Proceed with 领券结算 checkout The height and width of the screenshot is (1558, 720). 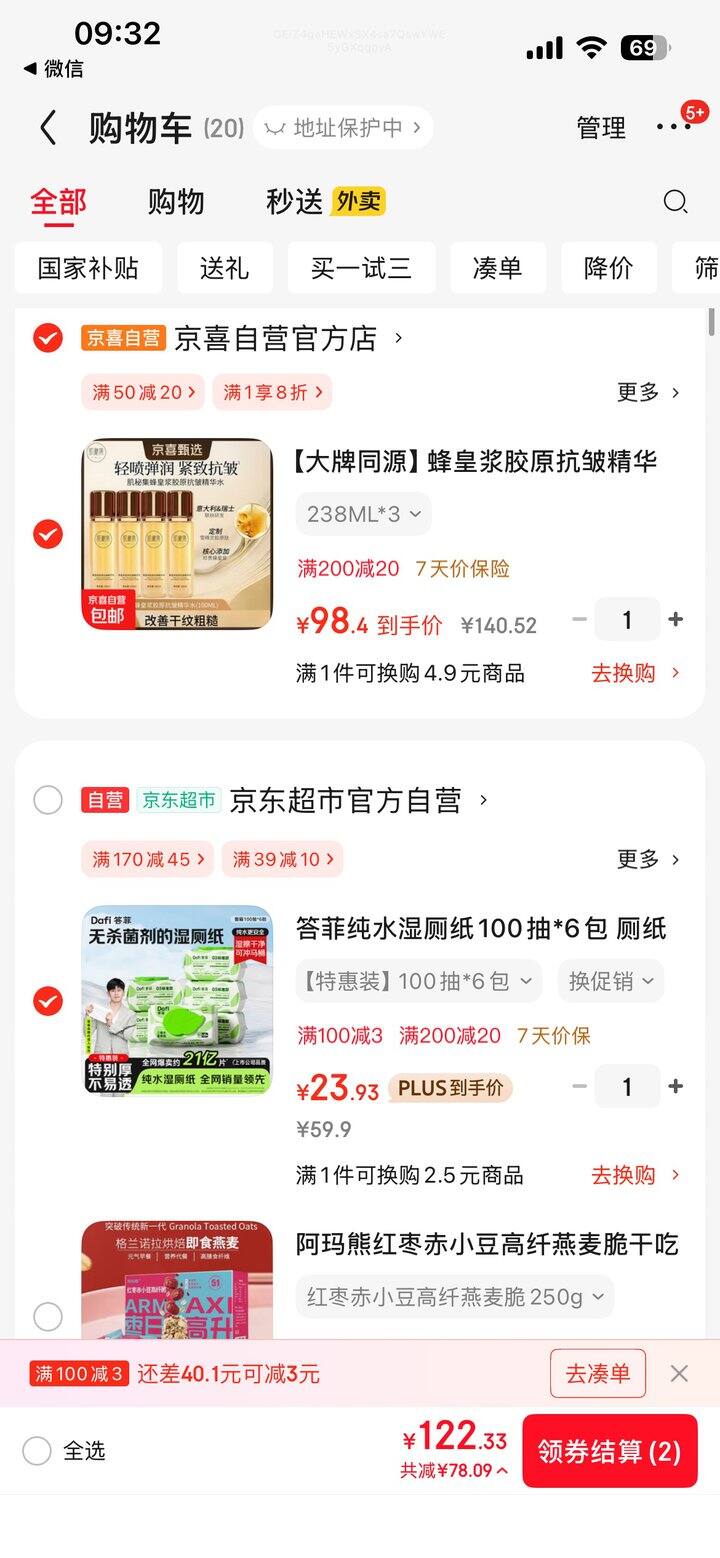point(609,1451)
